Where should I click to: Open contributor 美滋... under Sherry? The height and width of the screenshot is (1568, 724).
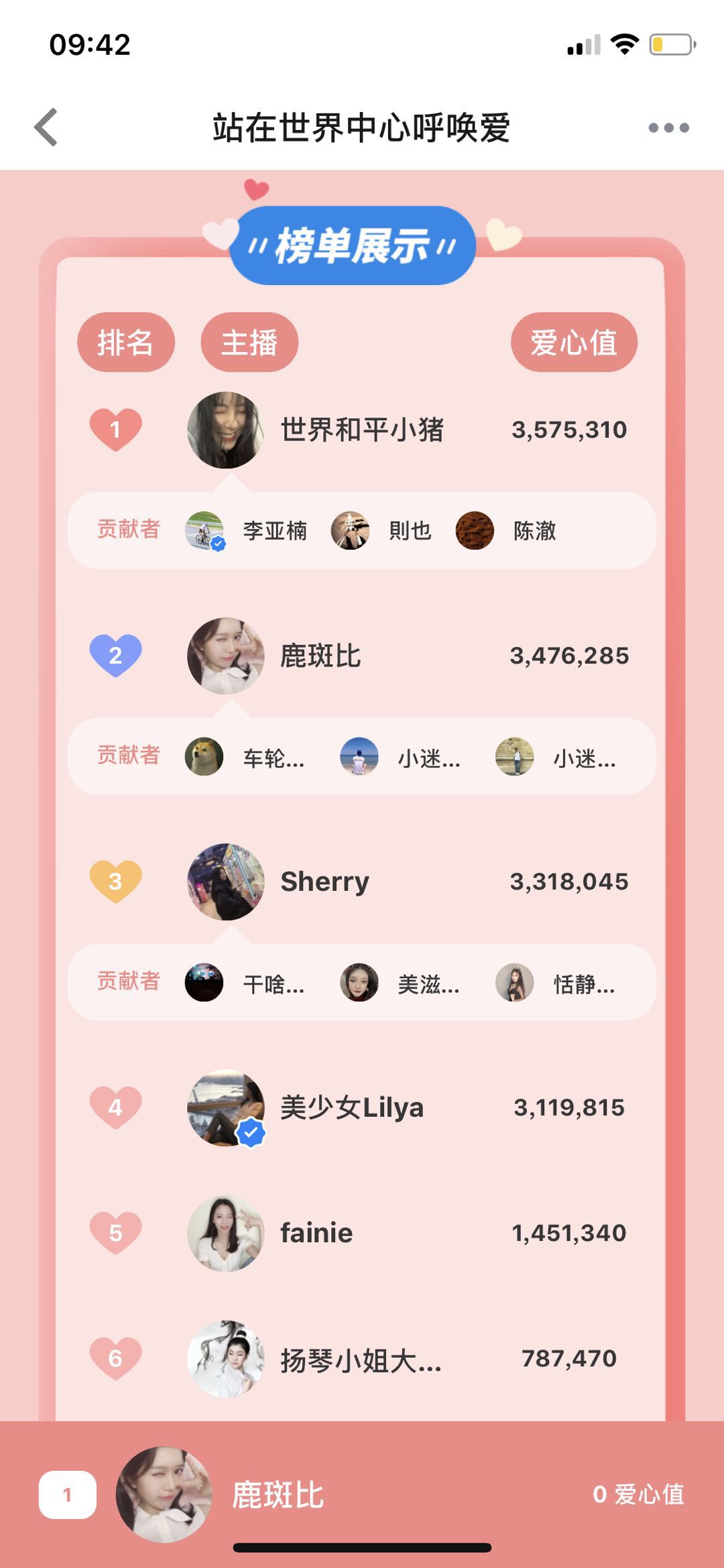pyautogui.click(x=400, y=983)
